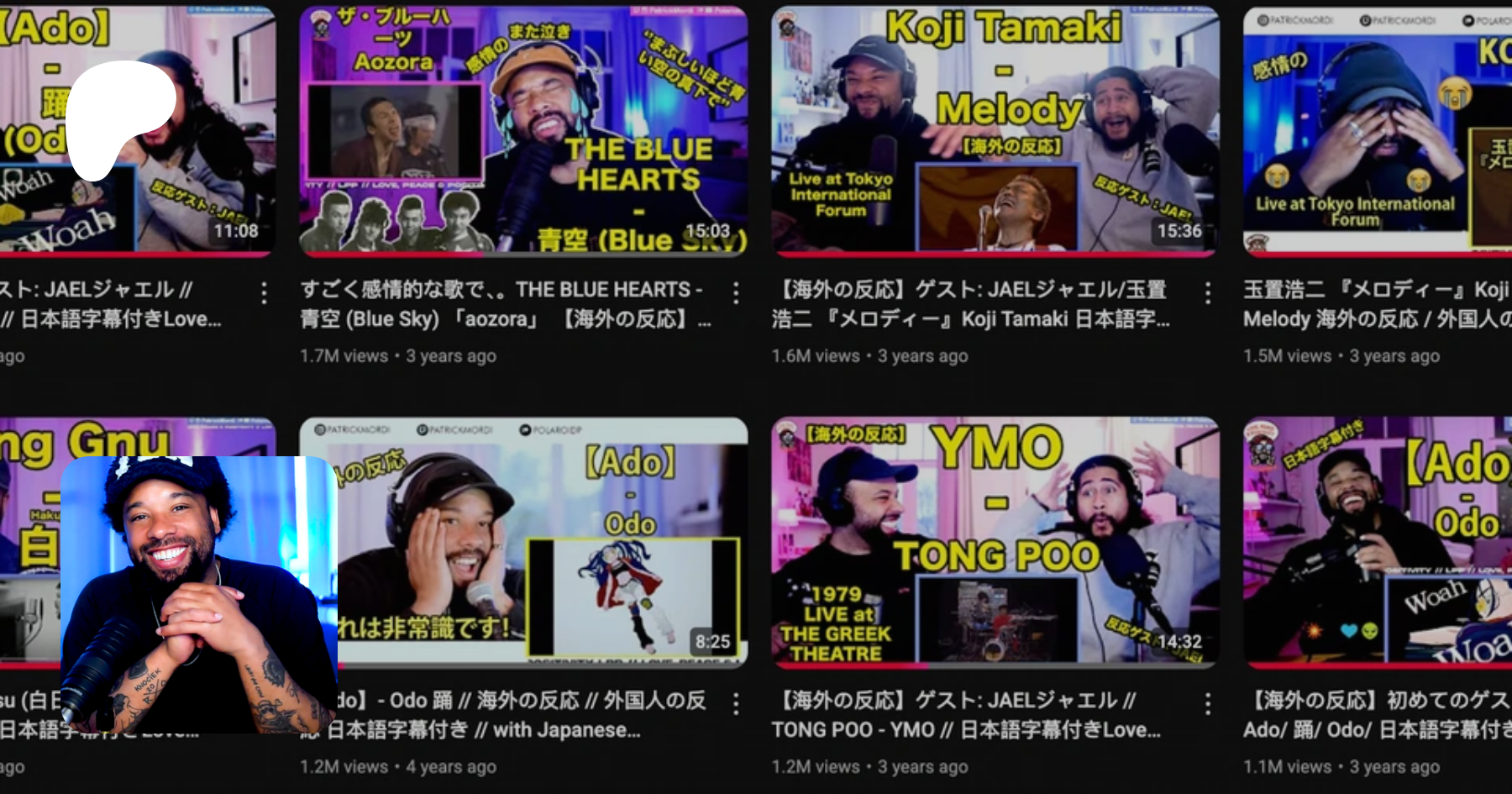
Task: Open overflow menu for the 11:08 Ado video
Action: click(x=264, y=292)
